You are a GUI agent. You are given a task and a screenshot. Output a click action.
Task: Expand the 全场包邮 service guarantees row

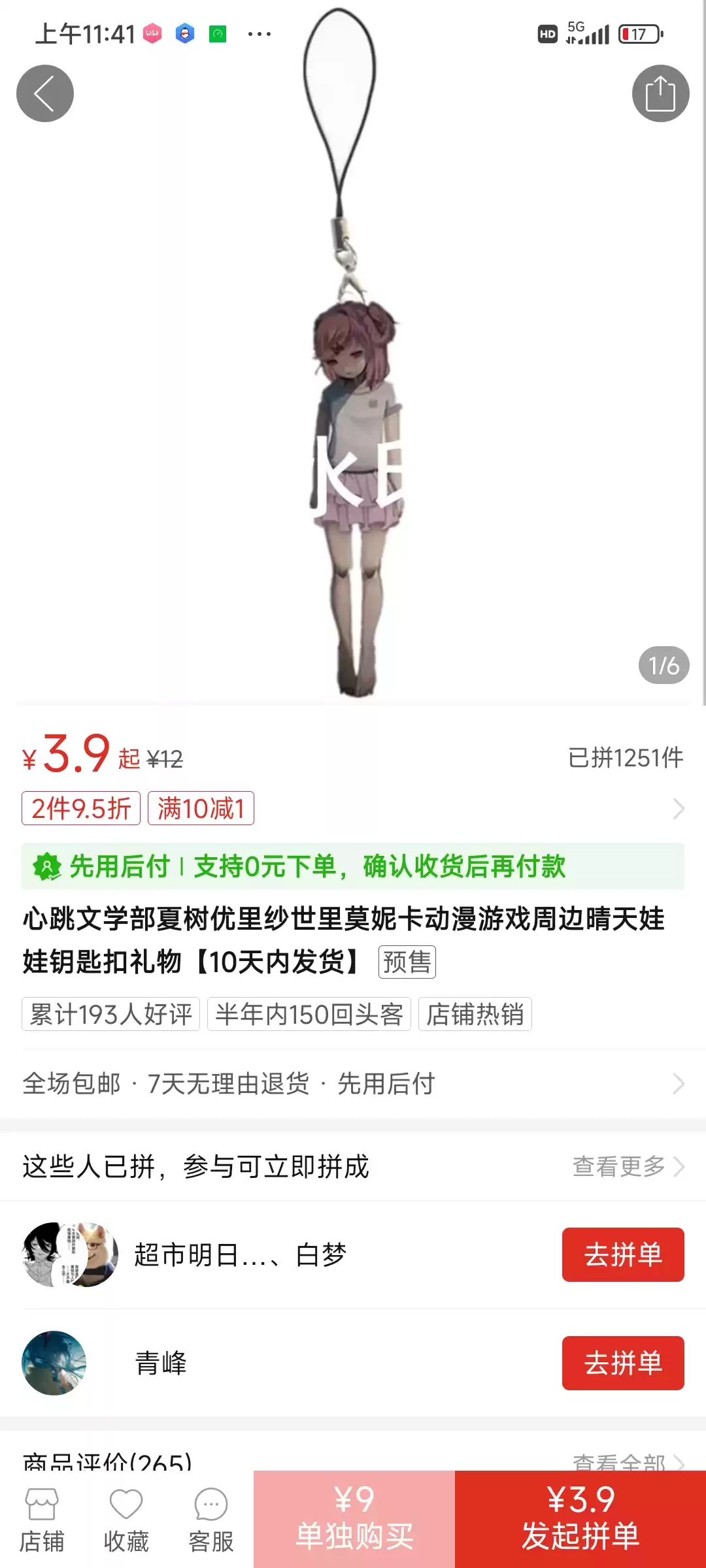pos(353,1084)
